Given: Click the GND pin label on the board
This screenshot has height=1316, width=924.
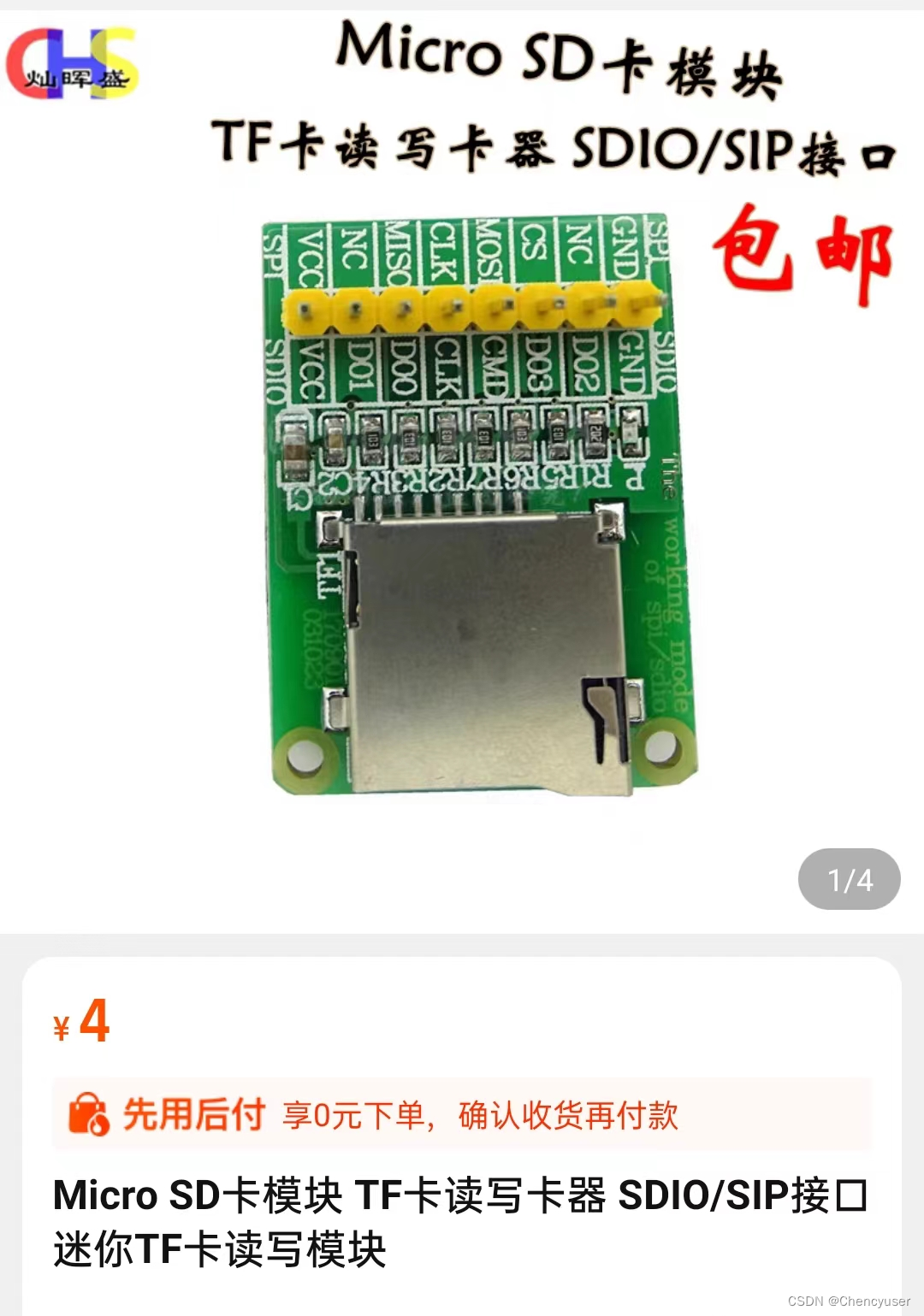Looking at the screenshot, I should (x=625, y=247).
